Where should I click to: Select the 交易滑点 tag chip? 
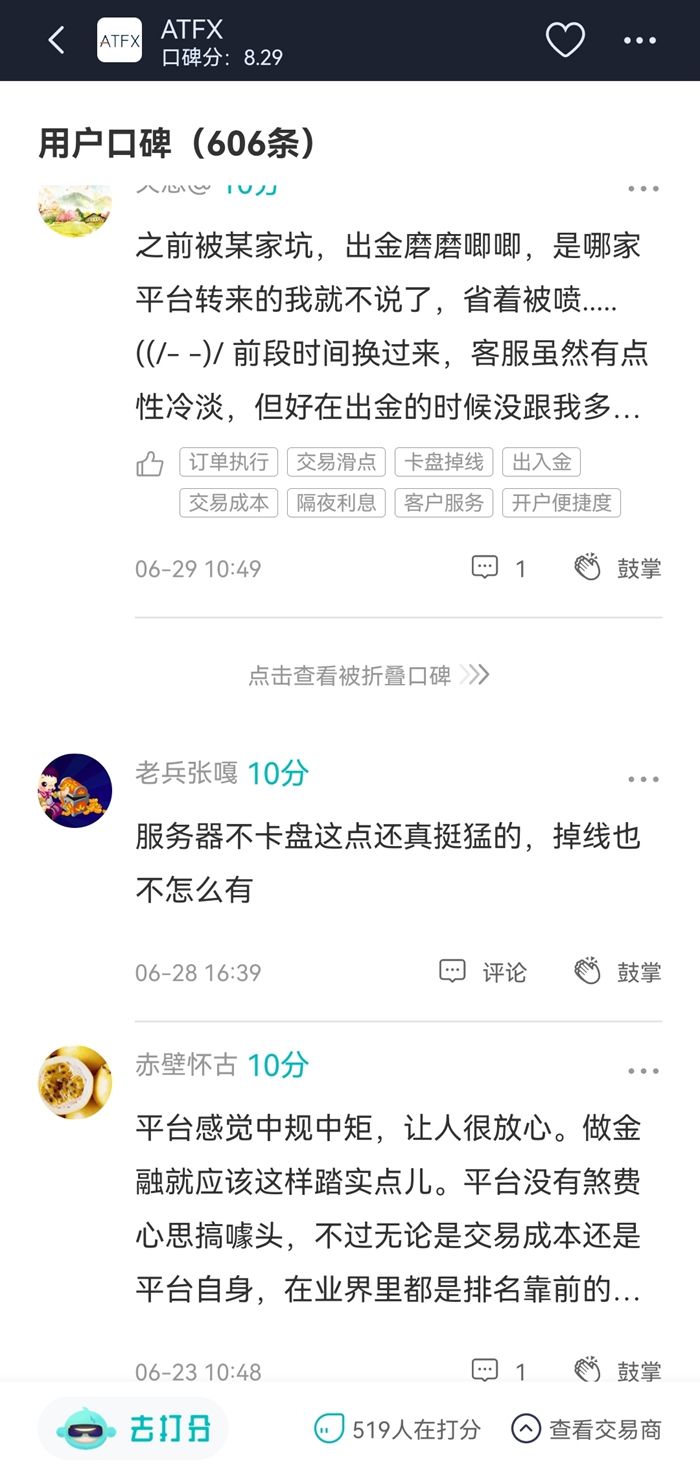click(336, 461)
